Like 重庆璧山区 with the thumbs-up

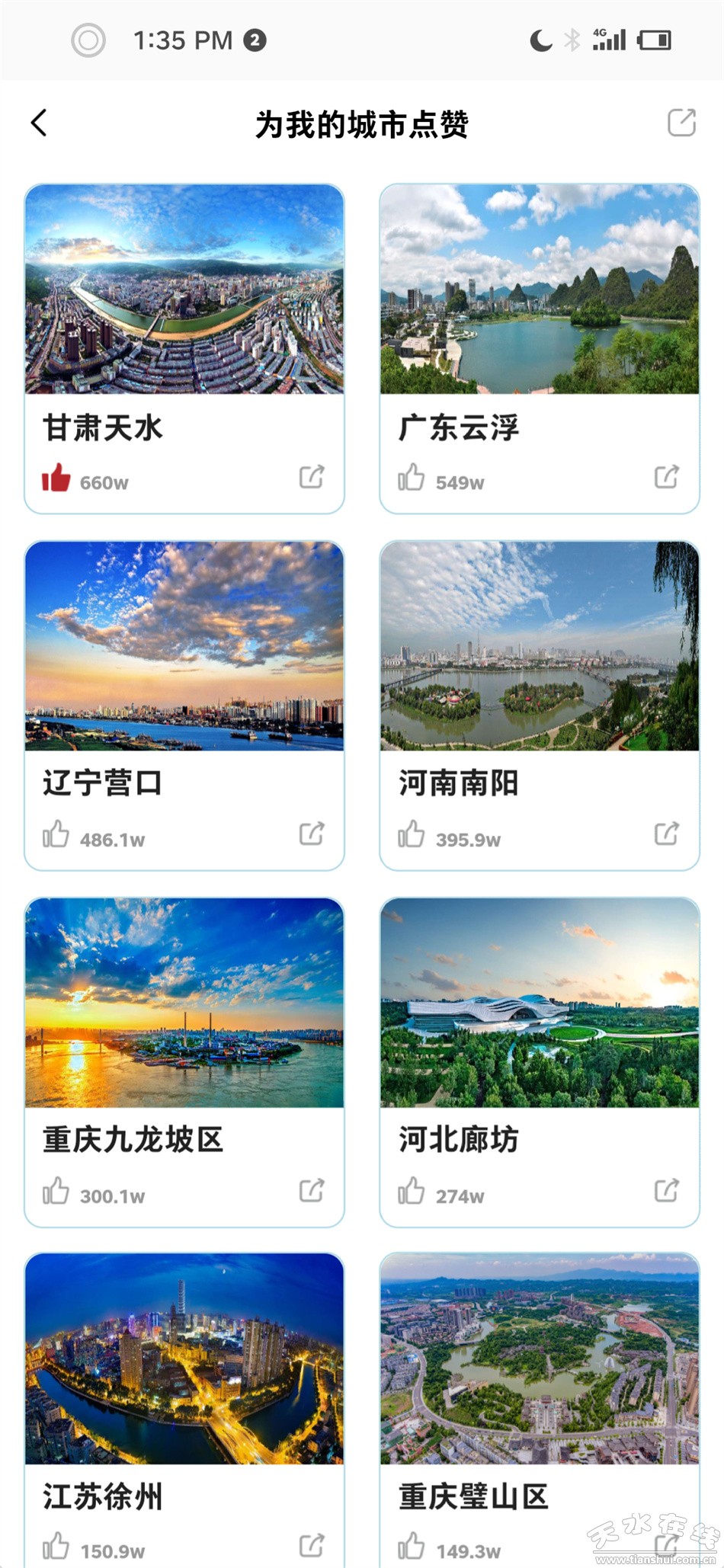tap(411, 1547)
